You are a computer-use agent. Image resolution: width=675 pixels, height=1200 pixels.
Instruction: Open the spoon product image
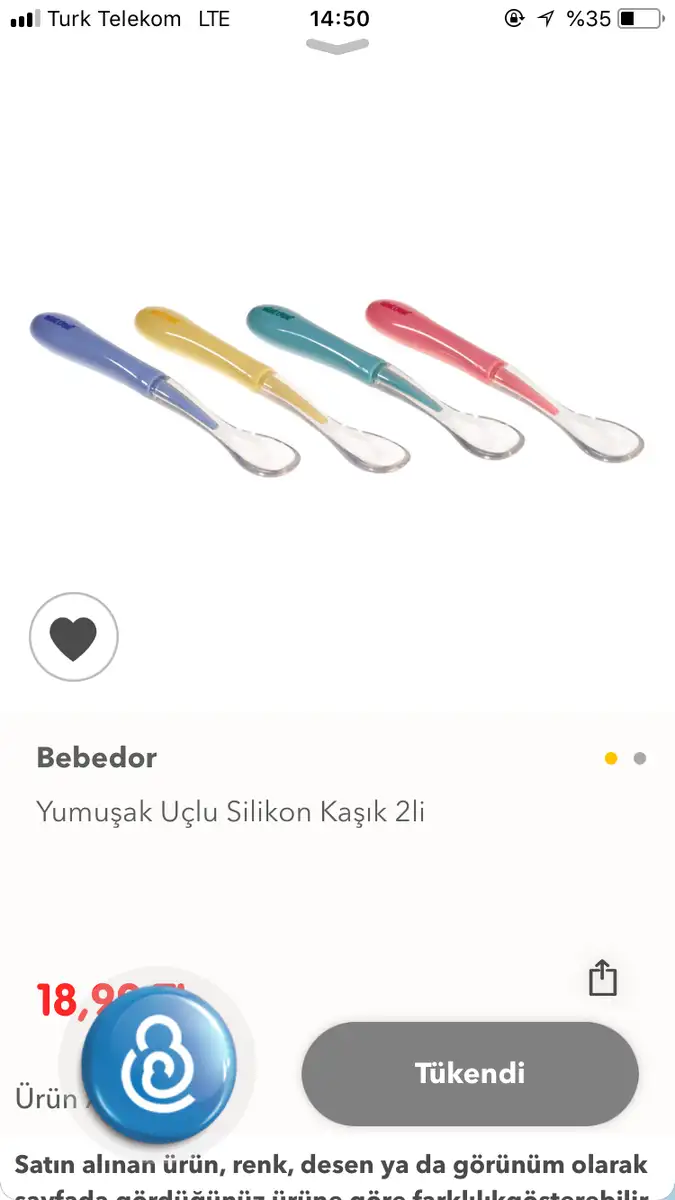(337, 387)
